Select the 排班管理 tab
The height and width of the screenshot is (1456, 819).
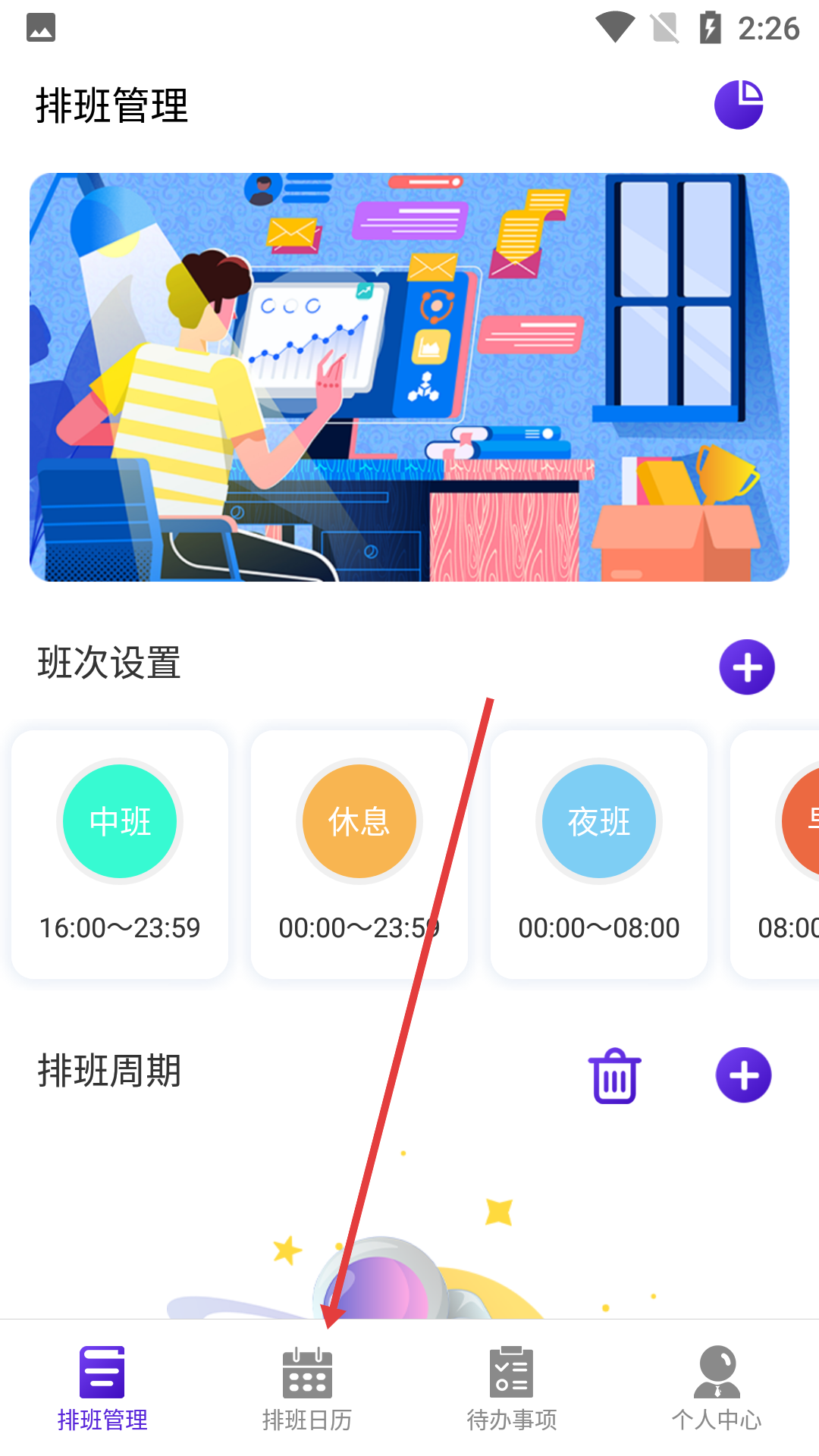pyautogui.click(x=102, y=1387)
